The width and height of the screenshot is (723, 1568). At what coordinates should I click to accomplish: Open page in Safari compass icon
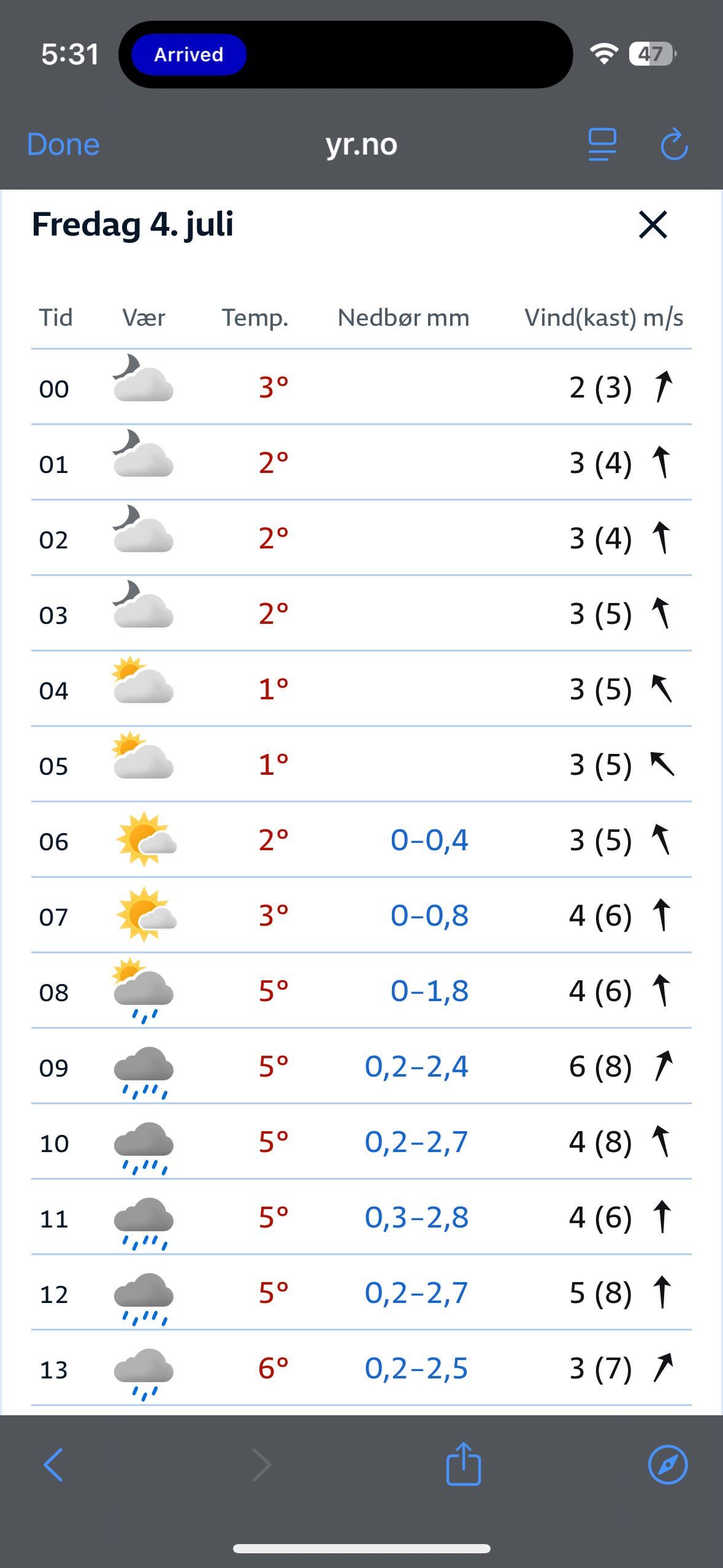[x=667, y=1465]
